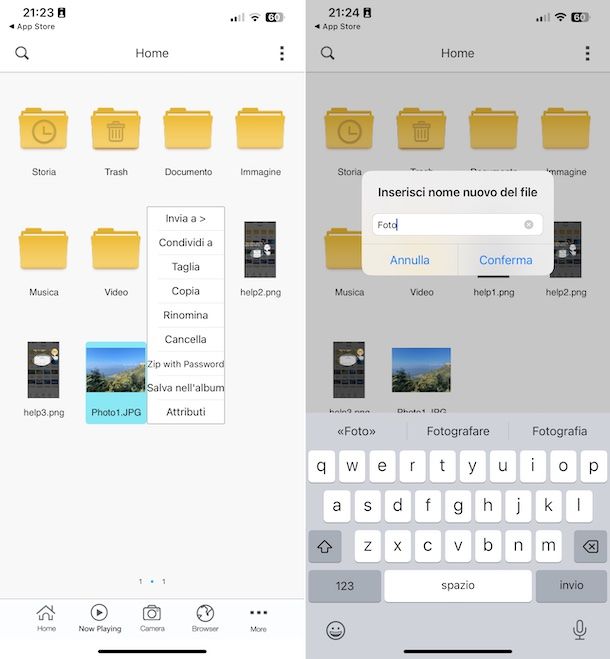Choose Rinomina from the context menu
Image resolution: width=610 pixels, height=659 pixels.
185,315
